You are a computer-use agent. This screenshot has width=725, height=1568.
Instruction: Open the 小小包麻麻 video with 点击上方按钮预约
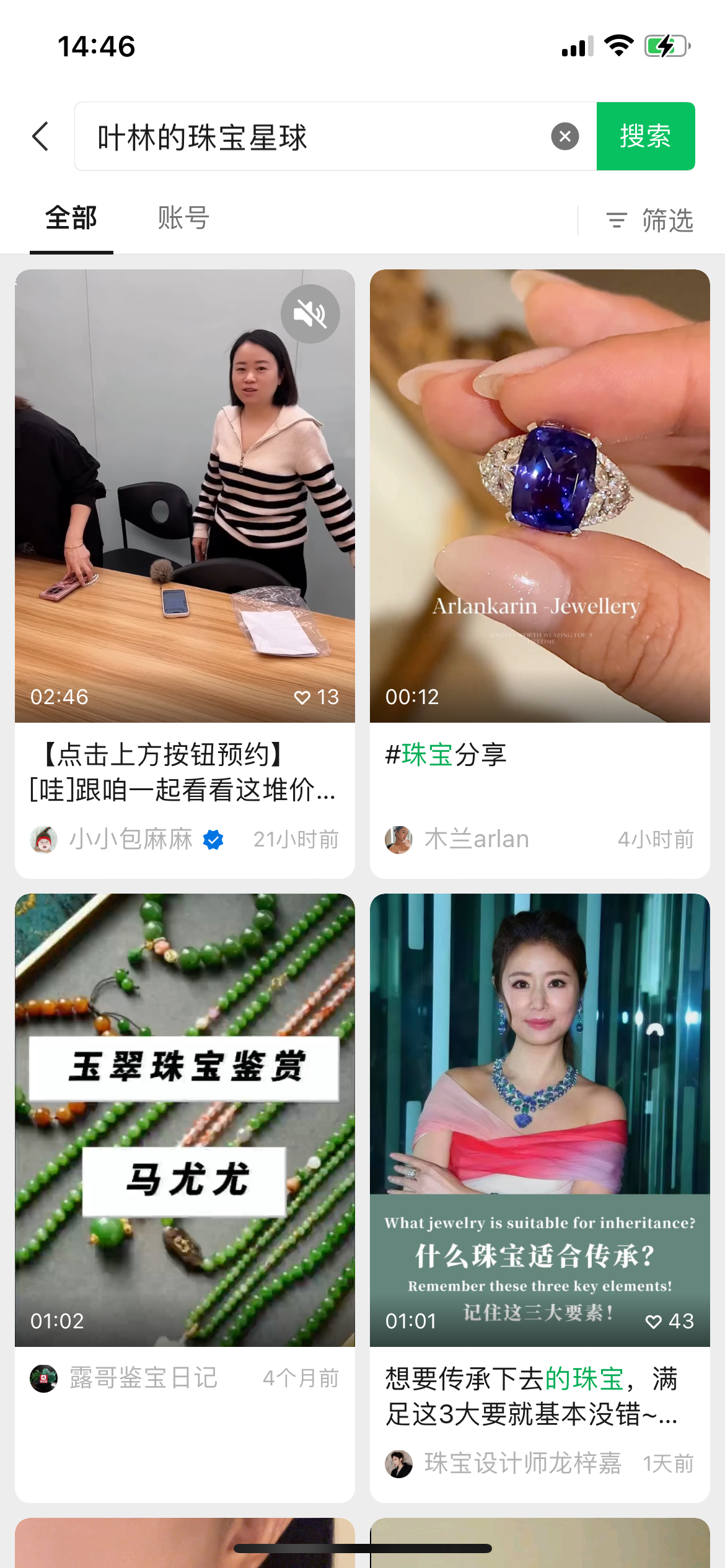coord(185,495)
